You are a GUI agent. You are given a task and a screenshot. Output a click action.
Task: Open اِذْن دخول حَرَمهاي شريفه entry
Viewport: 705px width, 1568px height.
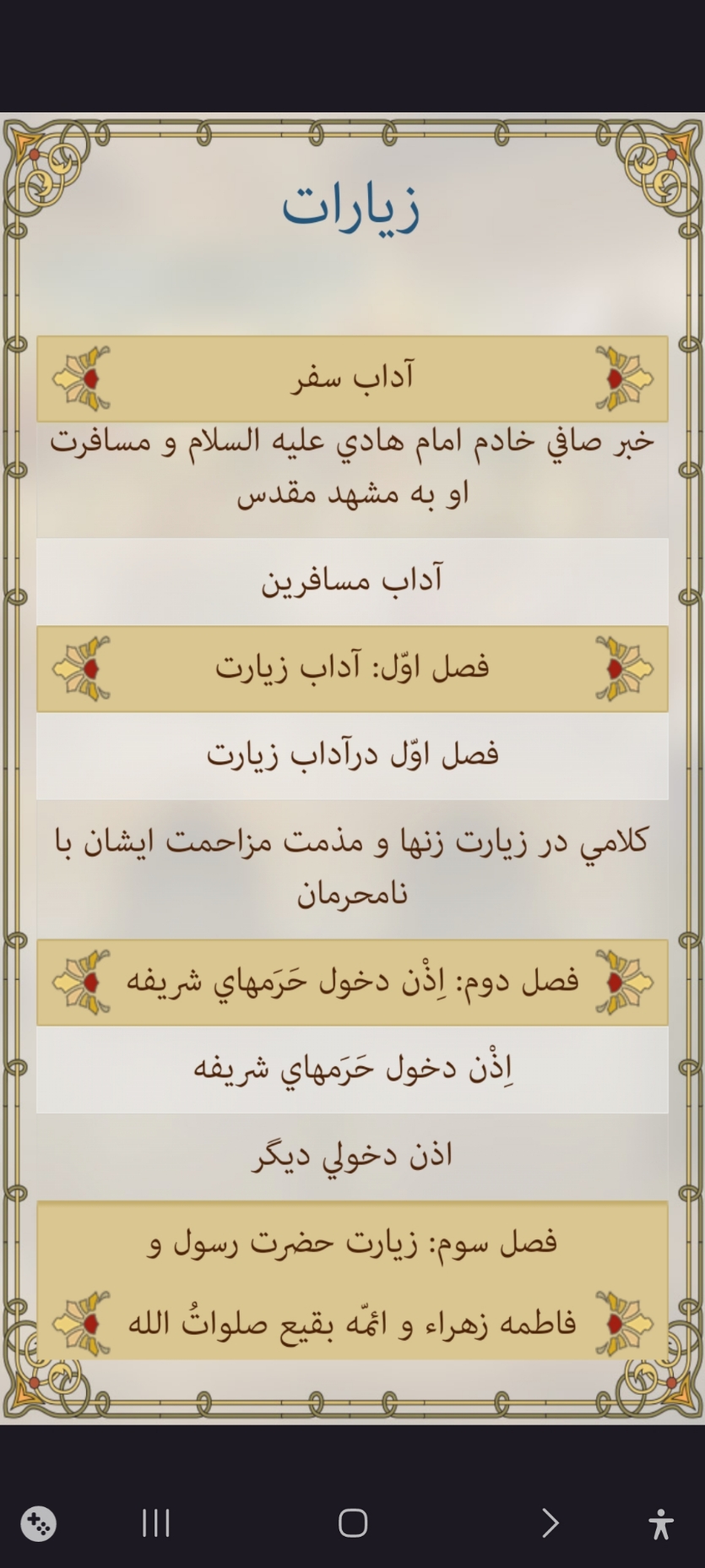[x=352, y=1069]
